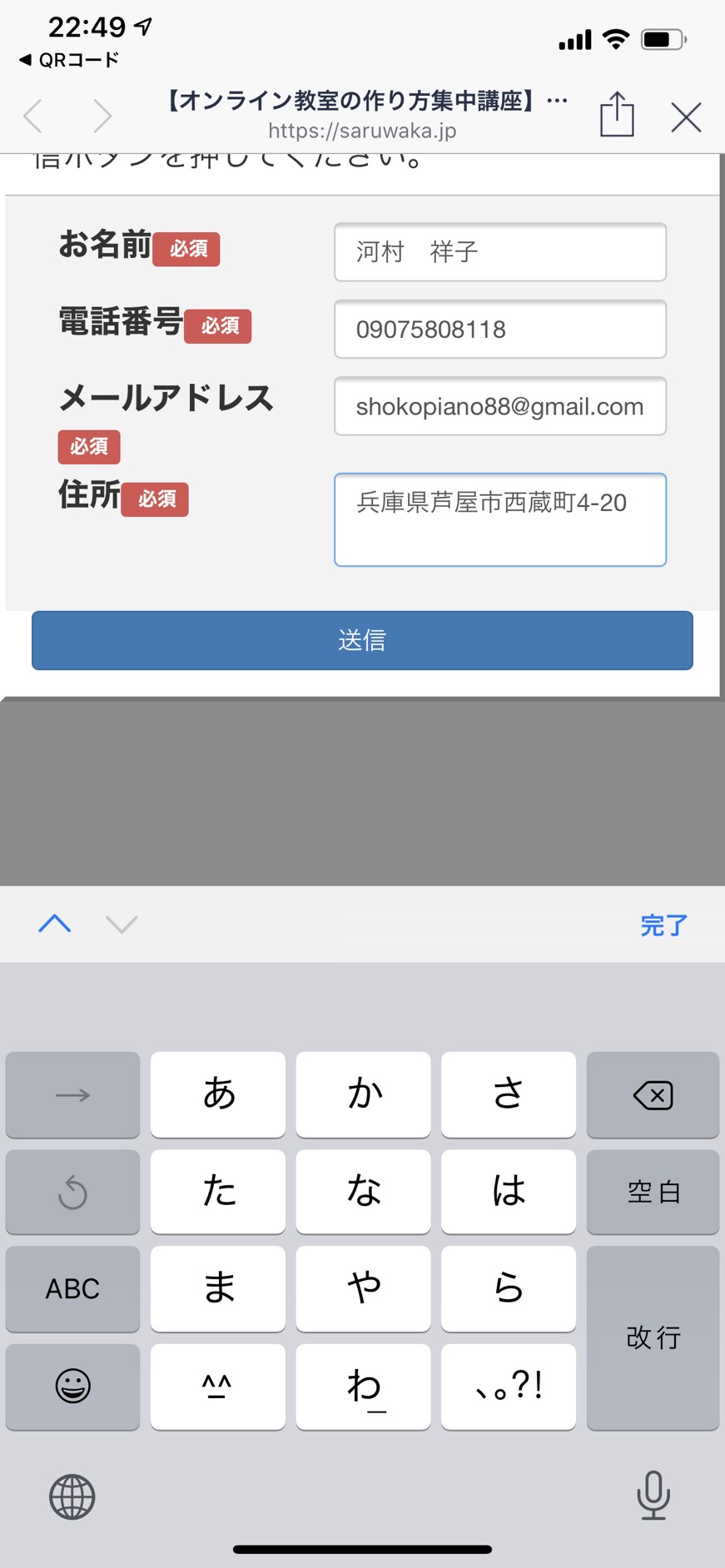Close the in-app browser with X
Screen dimensions: 725x1568
tap(686, 117)
